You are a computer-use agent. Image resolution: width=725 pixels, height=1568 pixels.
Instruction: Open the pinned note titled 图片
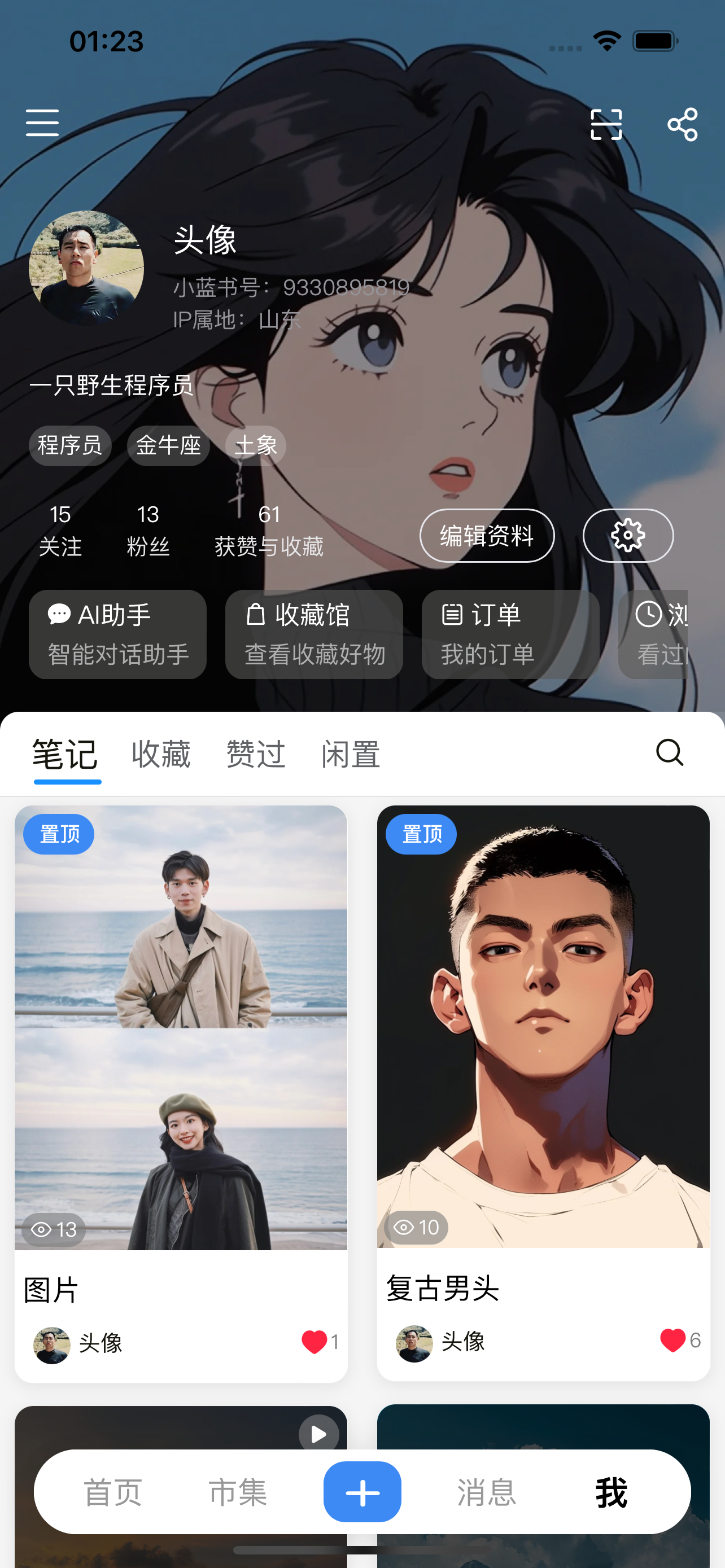point(181,1065)
